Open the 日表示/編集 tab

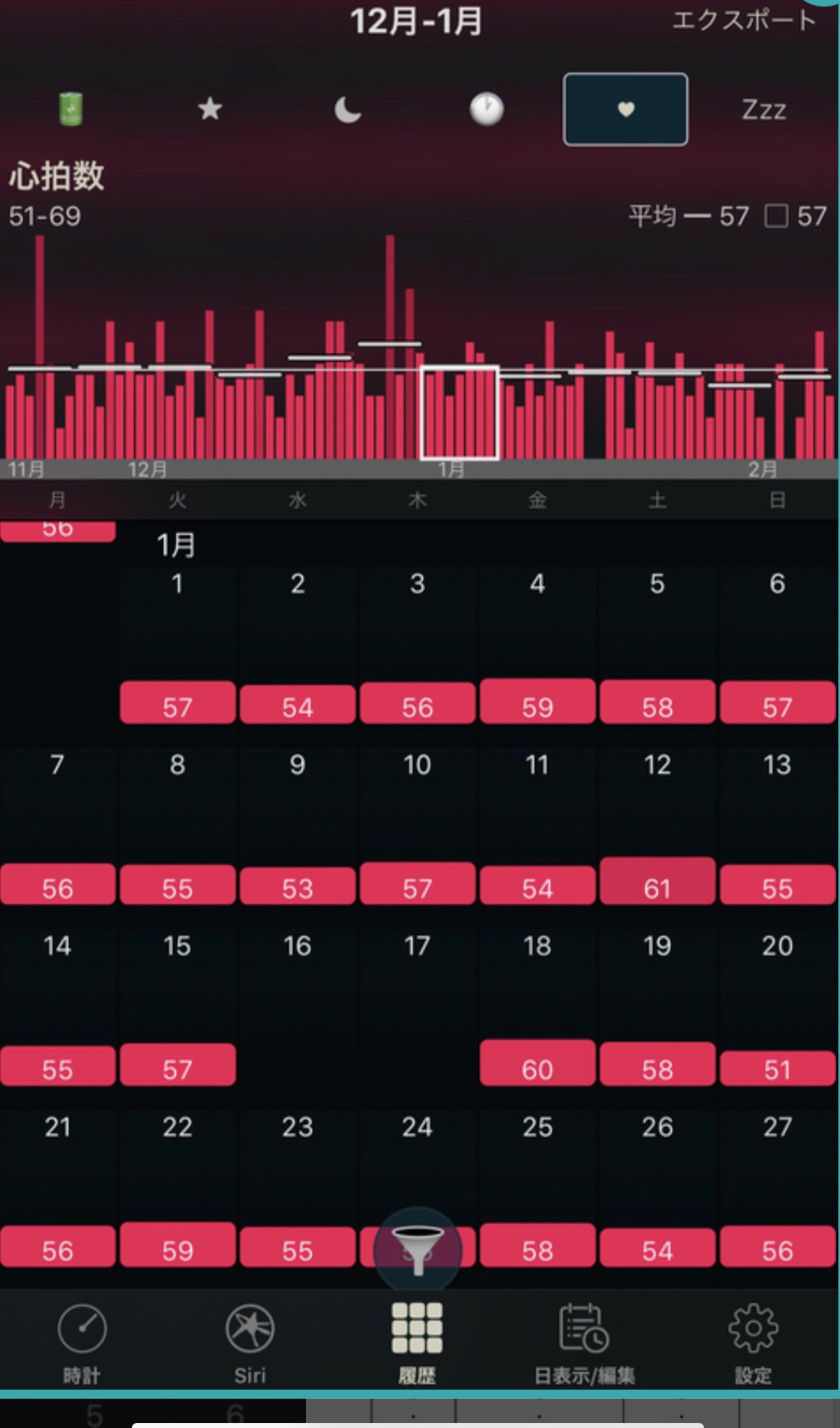[584, 1339]
